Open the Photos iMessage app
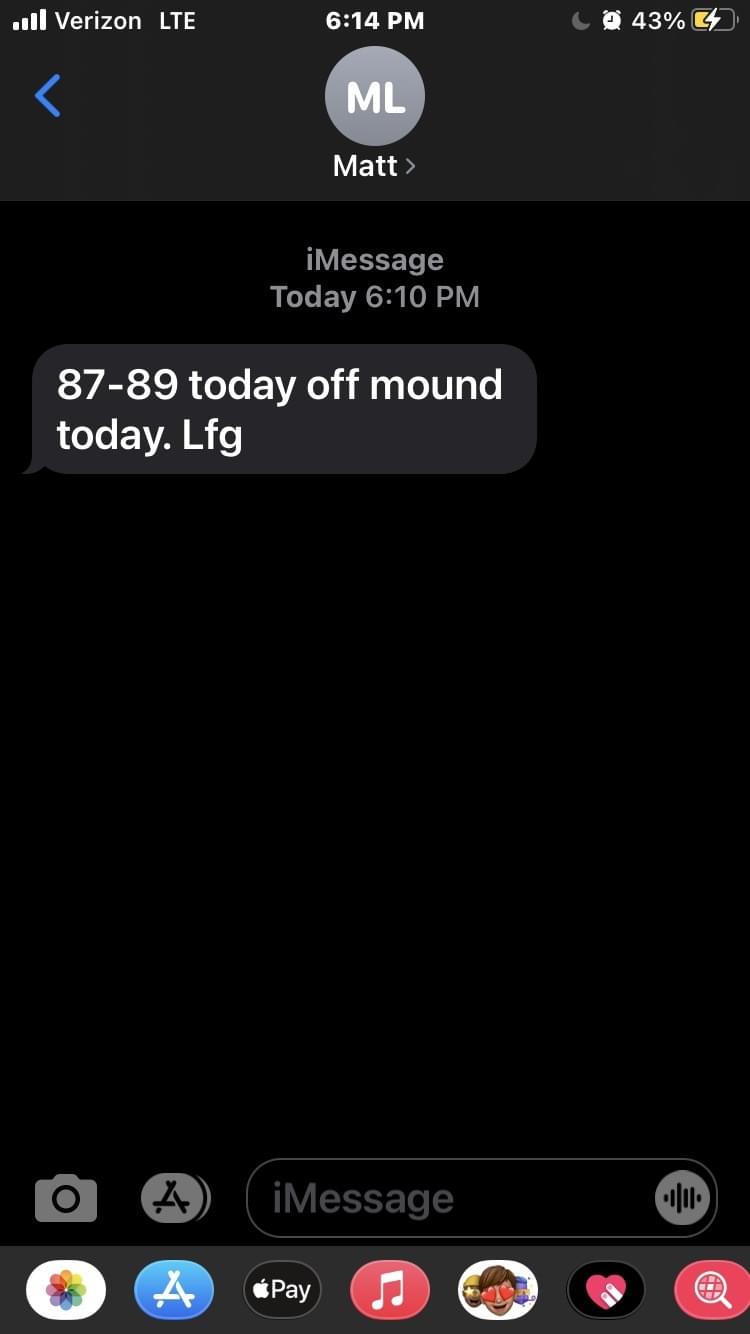Viewport: 750px width, 1334px height. coord(66,1290)
